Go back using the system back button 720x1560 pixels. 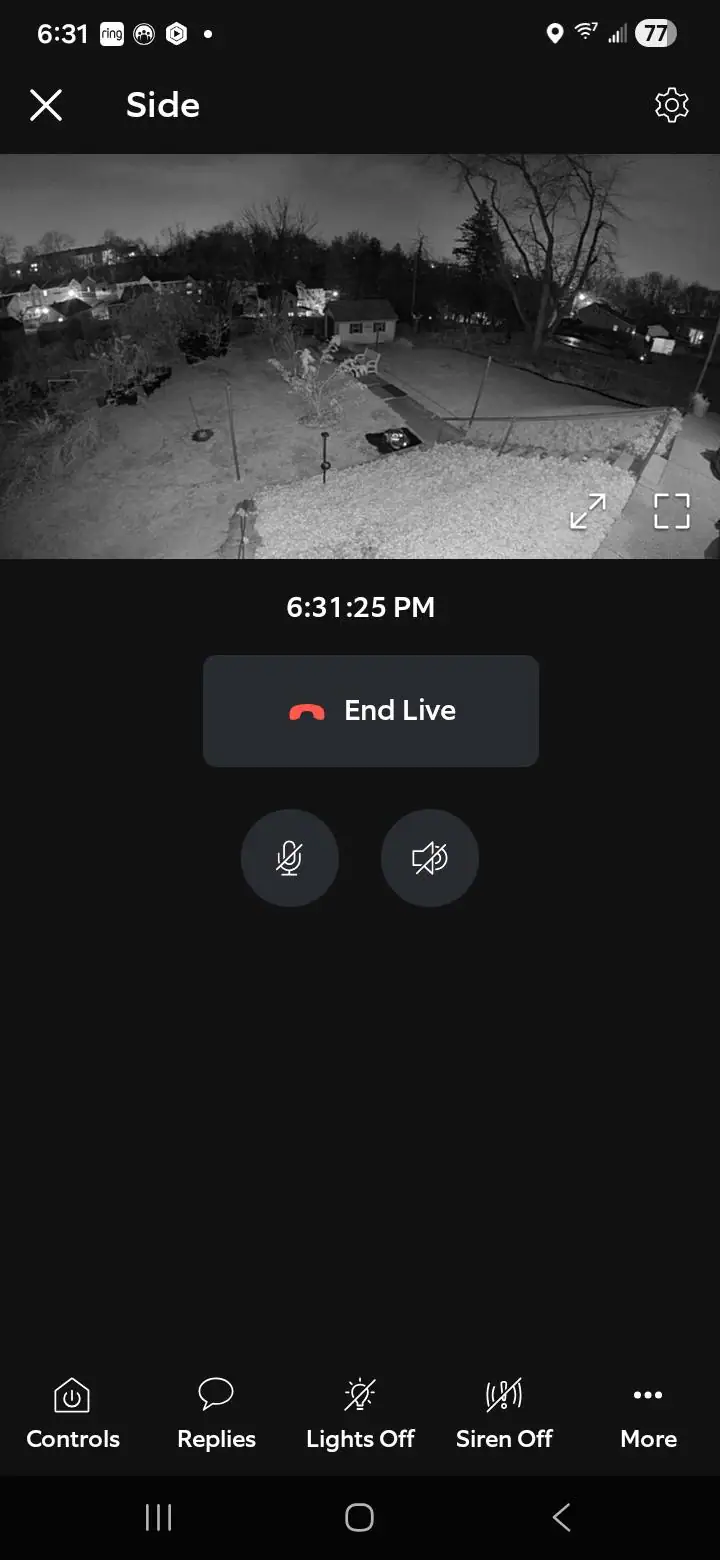[x=562, y=1517]
